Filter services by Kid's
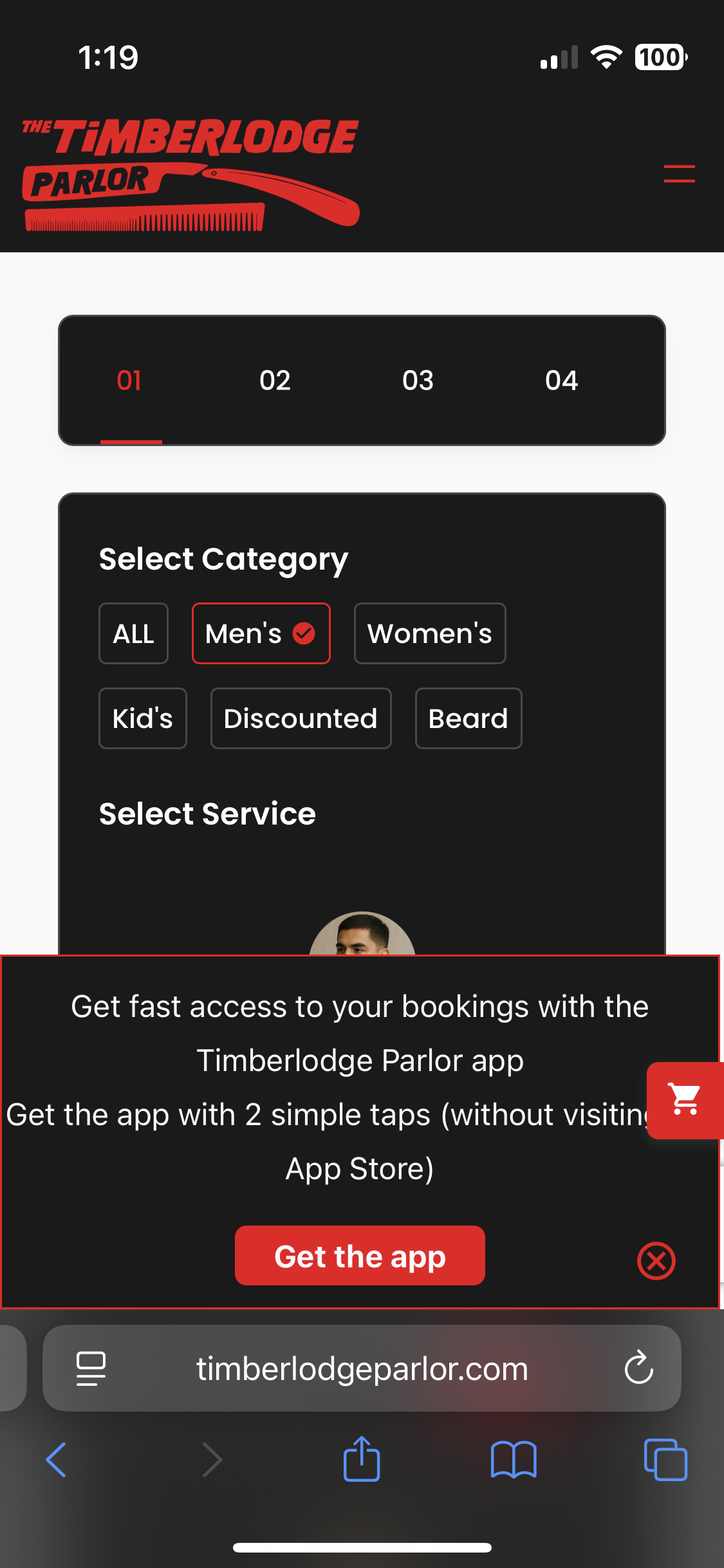The width and height of the screenshot is (724, 1568). (142, 718)
